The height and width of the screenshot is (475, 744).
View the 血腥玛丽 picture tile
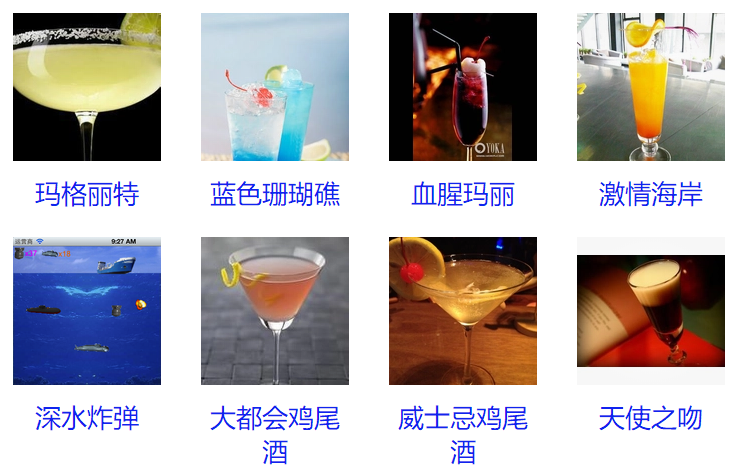pos(463,87)
